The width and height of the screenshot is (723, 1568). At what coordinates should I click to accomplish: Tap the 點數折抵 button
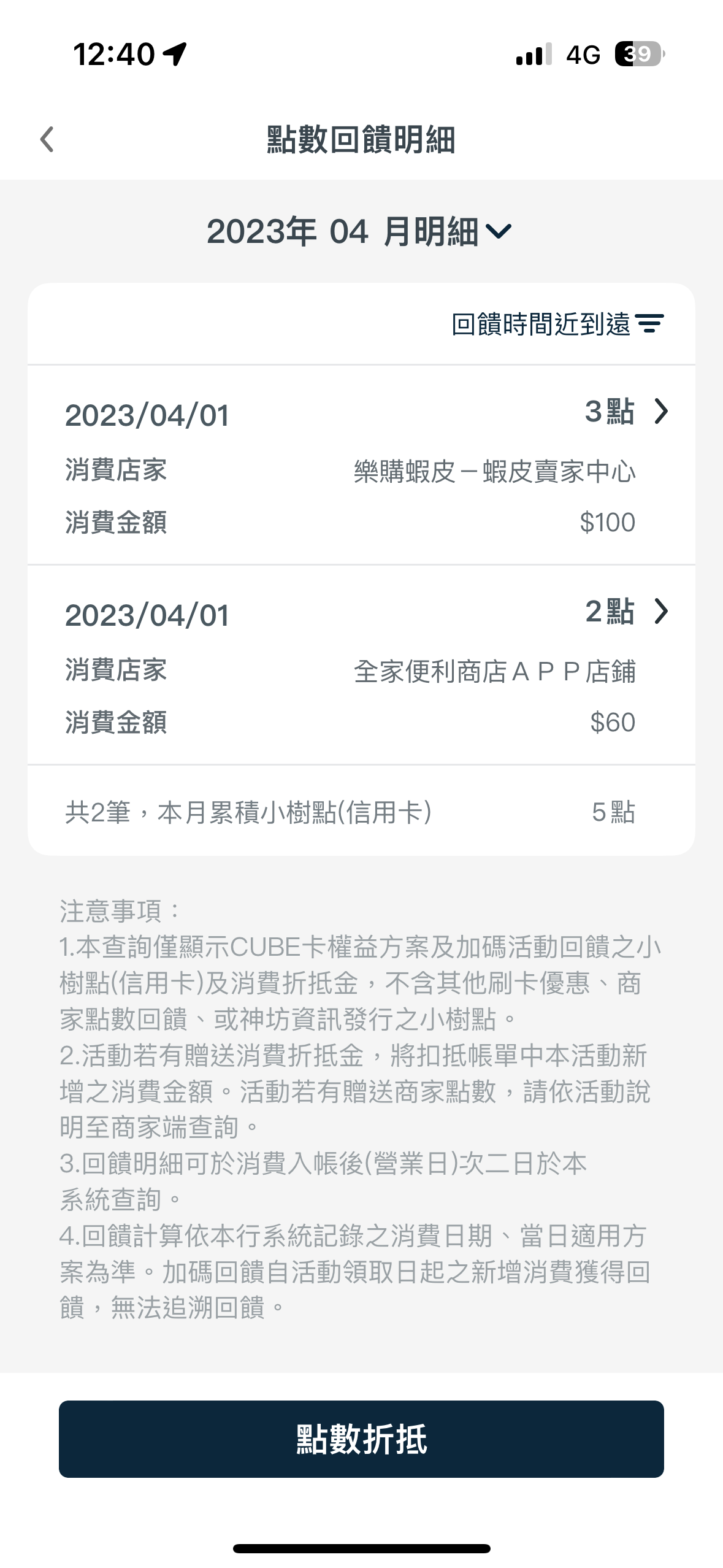point(361,1439)
